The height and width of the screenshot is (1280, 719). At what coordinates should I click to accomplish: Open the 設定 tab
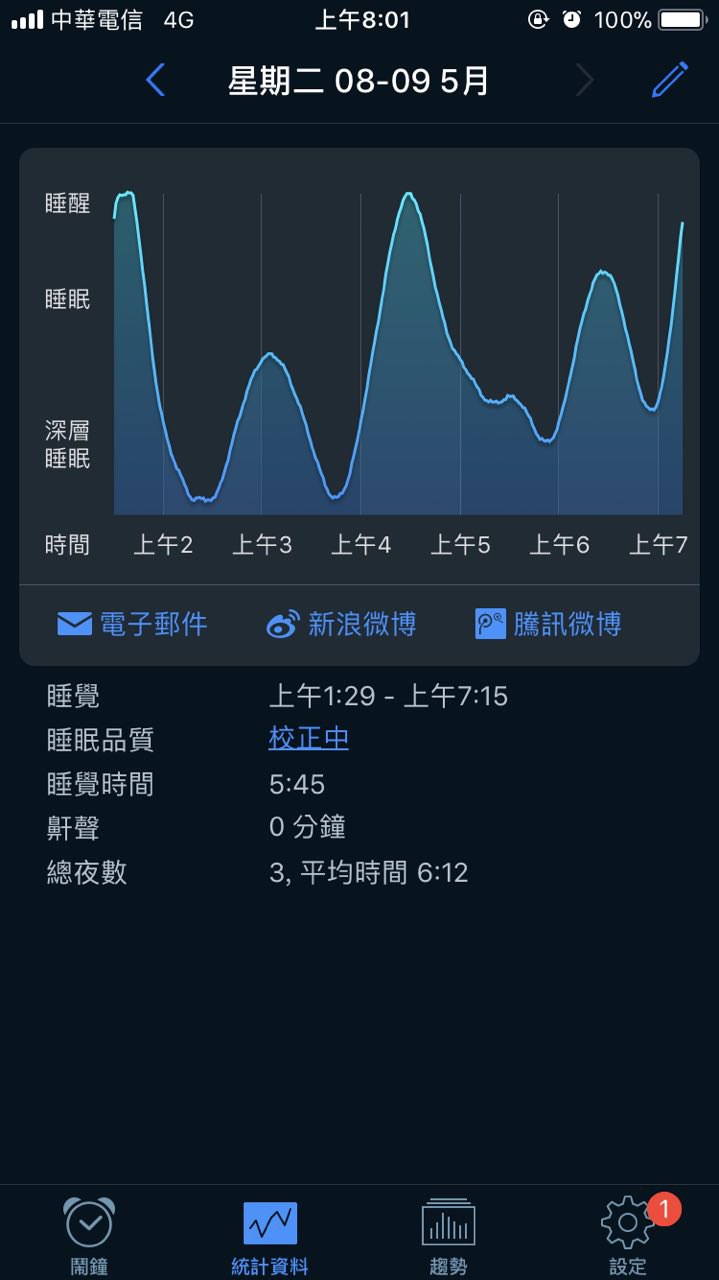coord(628,1236)
